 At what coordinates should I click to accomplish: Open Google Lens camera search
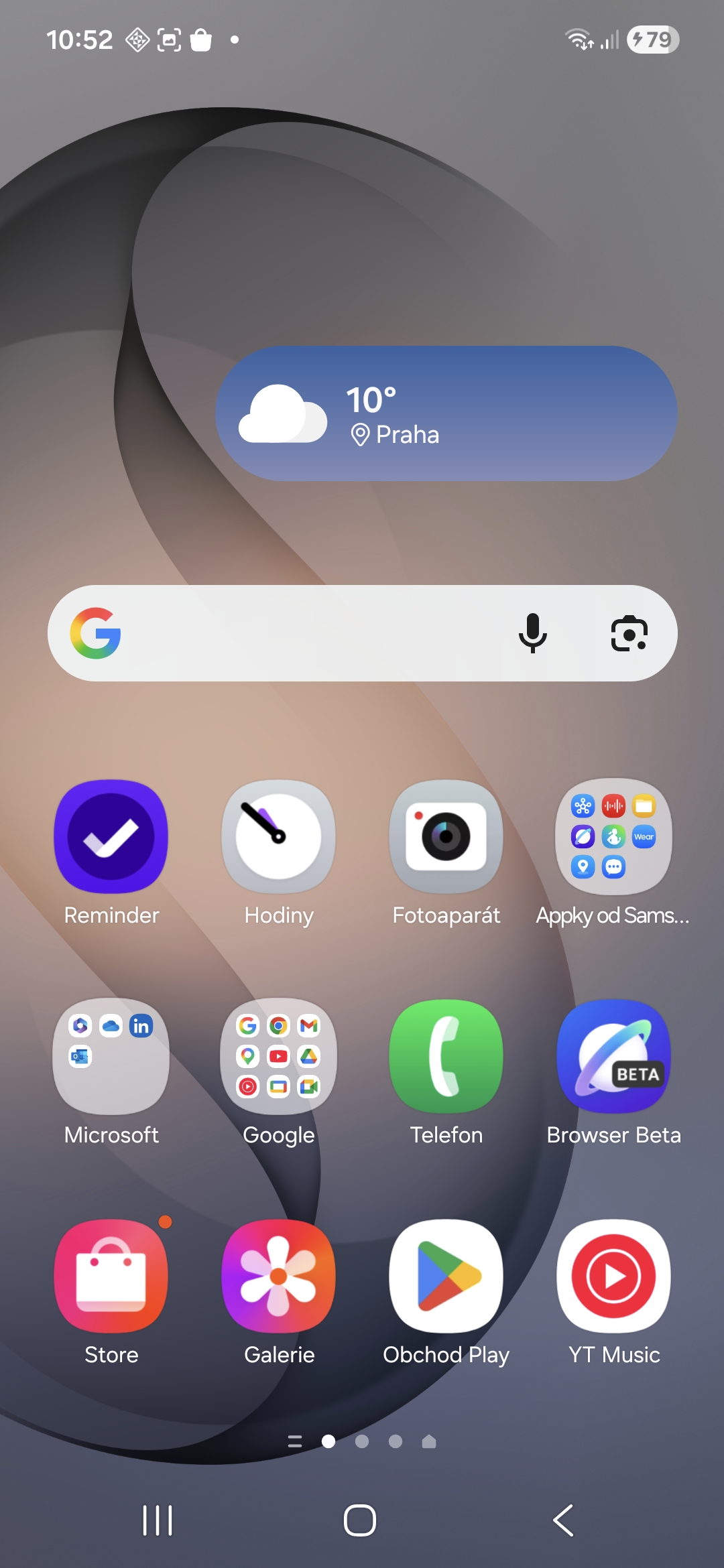click(x=629, y=633)
